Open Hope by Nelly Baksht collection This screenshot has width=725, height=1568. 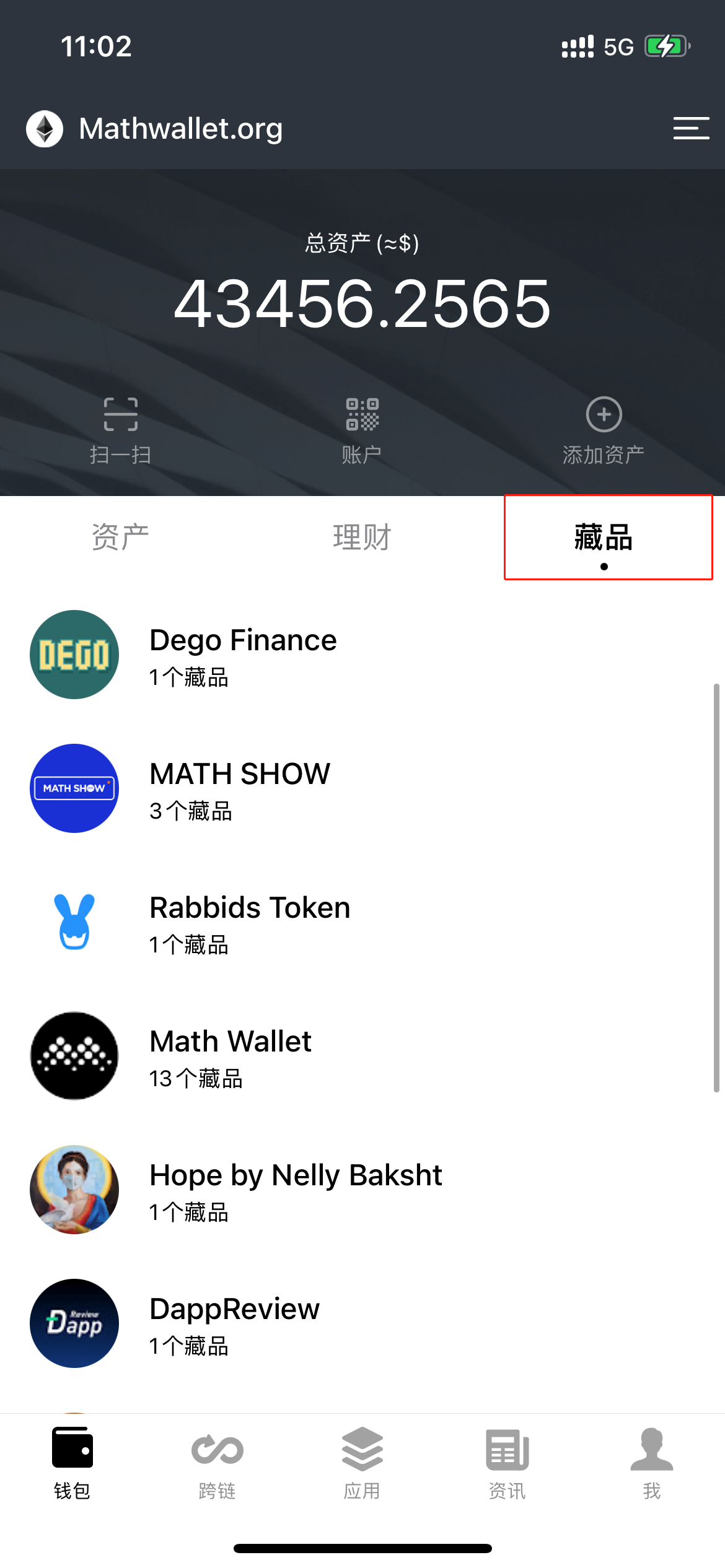[x=362, y=1190]
